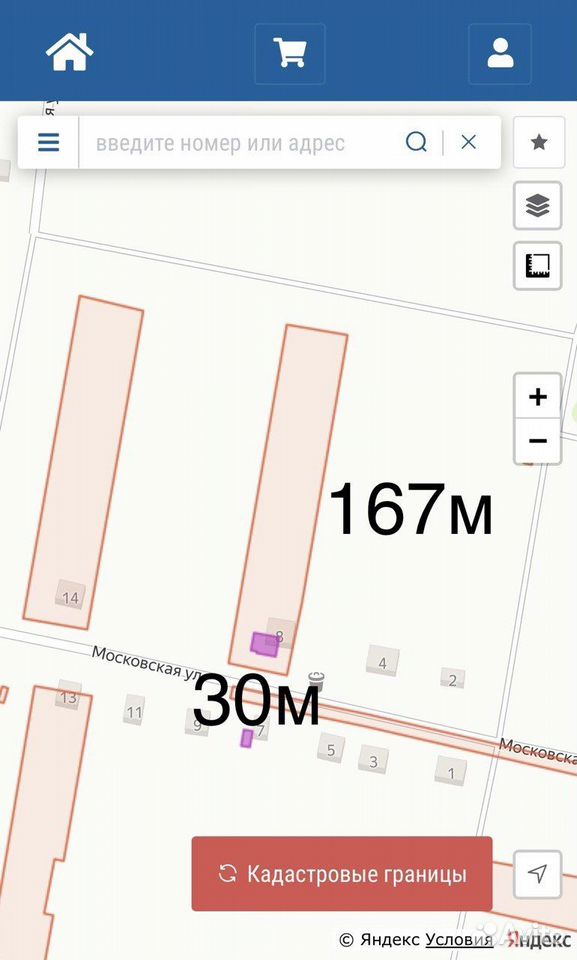
Task: Open the hamburger menu in search bar
Action: tap(48, 142)
